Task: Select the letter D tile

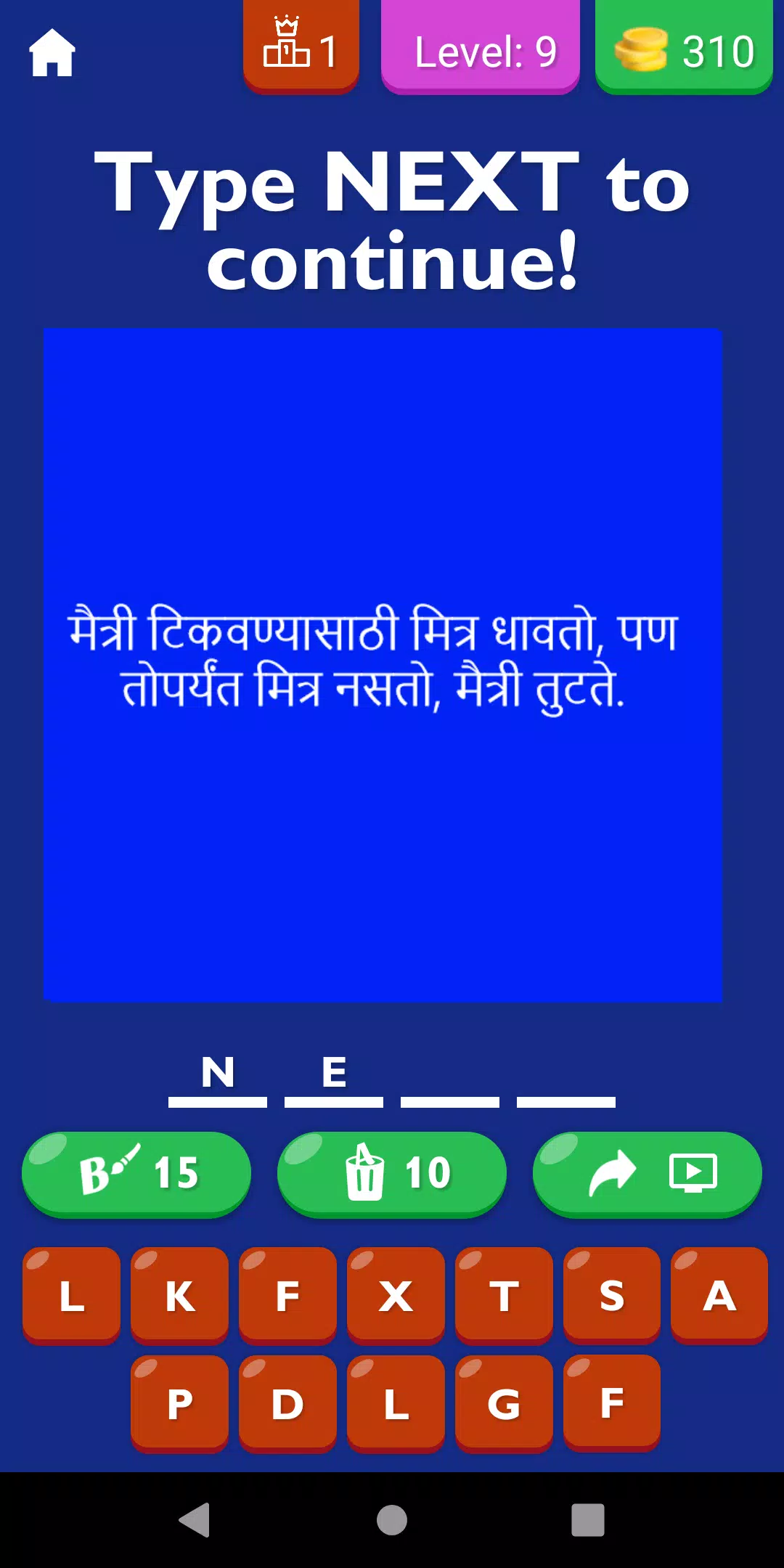Action: coord(287,1404)
